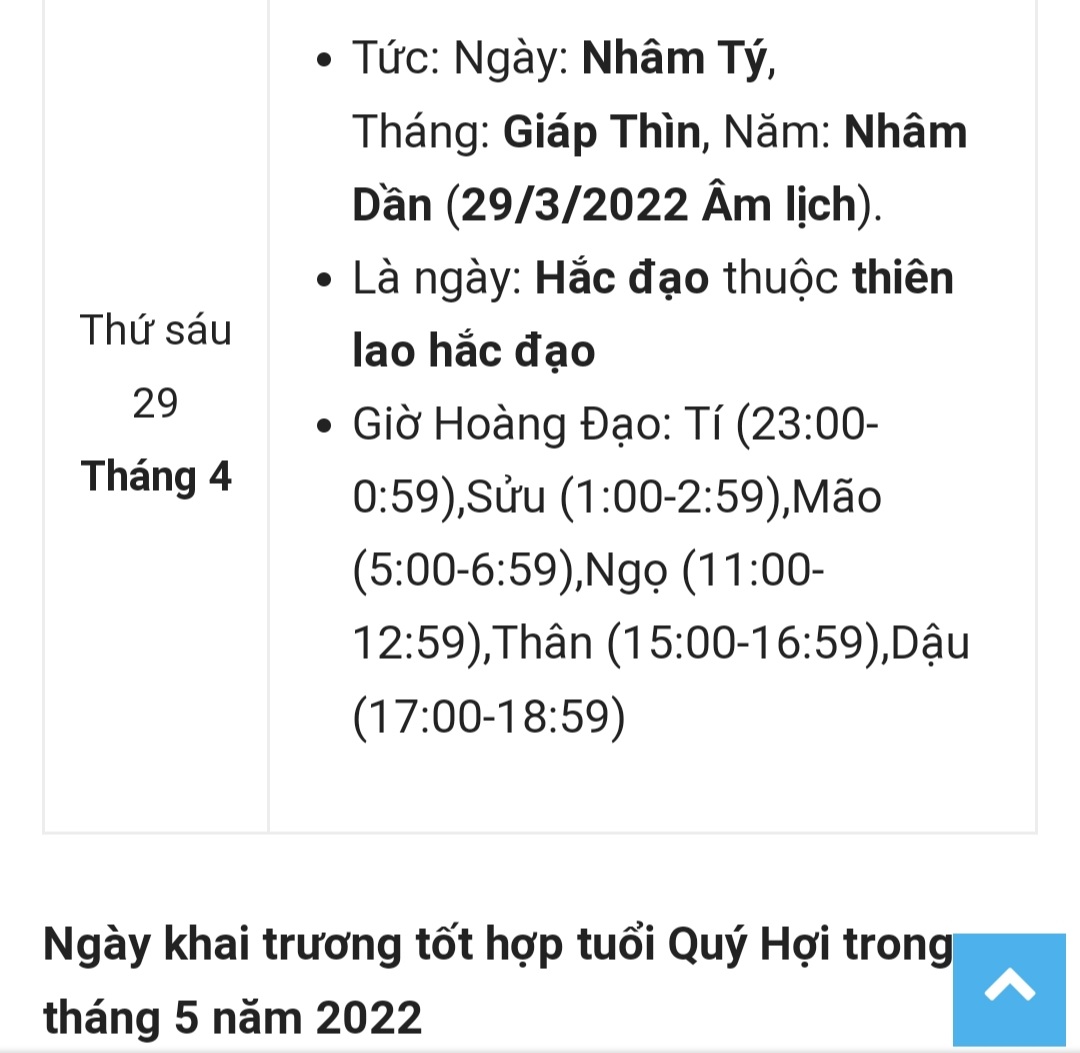Tap the scroll-to-top arrow button
The height and width of the screenshot is (1053, 1080).
point(1009,988)
